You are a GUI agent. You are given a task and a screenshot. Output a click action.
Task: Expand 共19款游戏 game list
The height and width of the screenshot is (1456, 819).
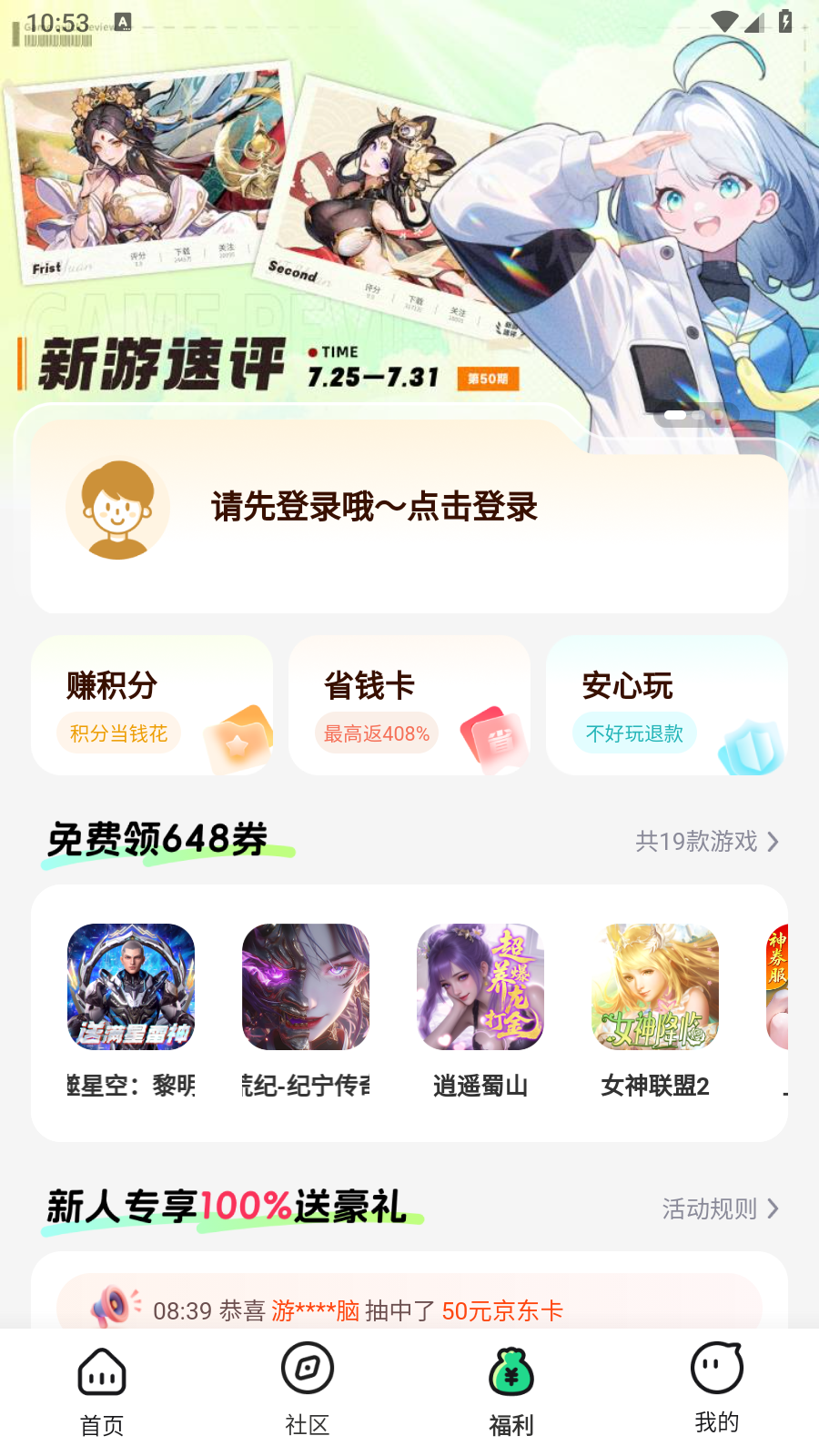pyautogui.click(x=709, y=842)
